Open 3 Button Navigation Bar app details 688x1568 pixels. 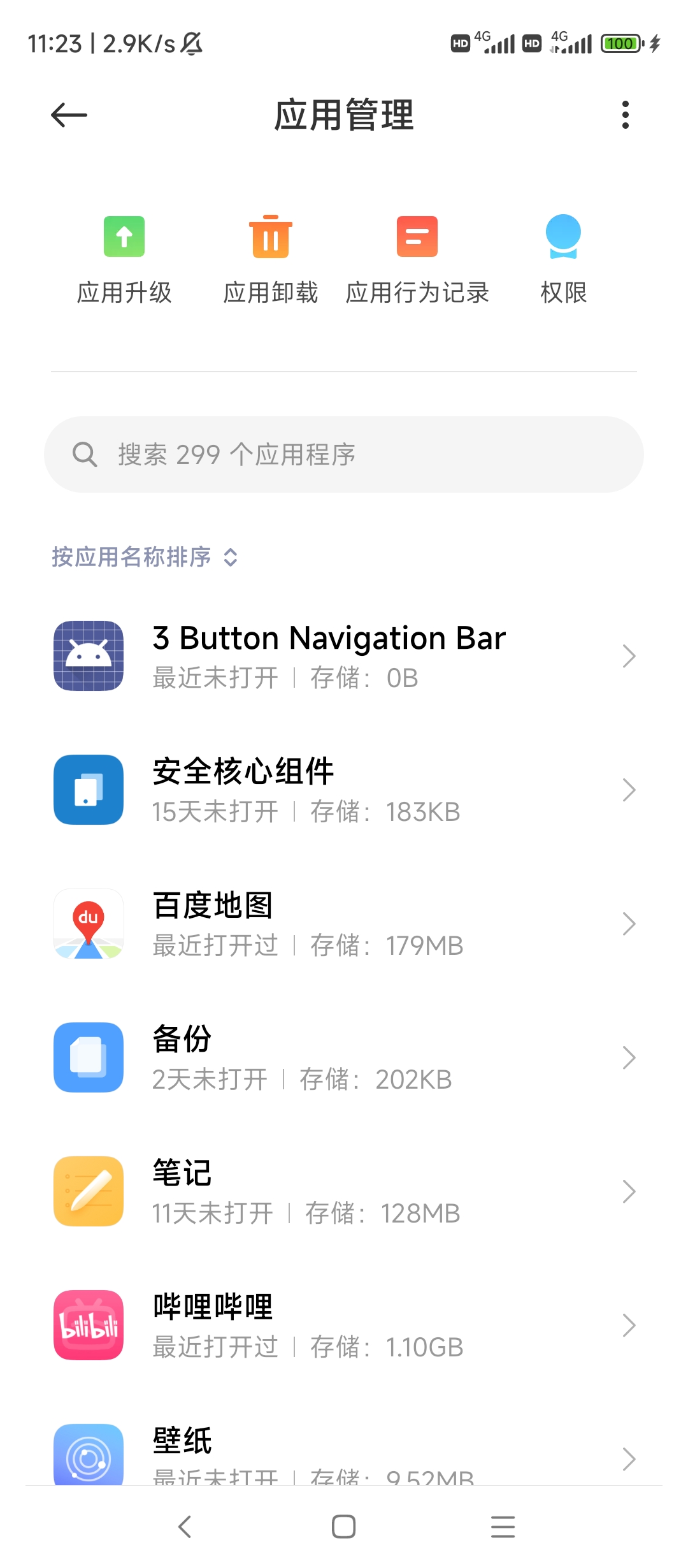[x=344, y=656]
